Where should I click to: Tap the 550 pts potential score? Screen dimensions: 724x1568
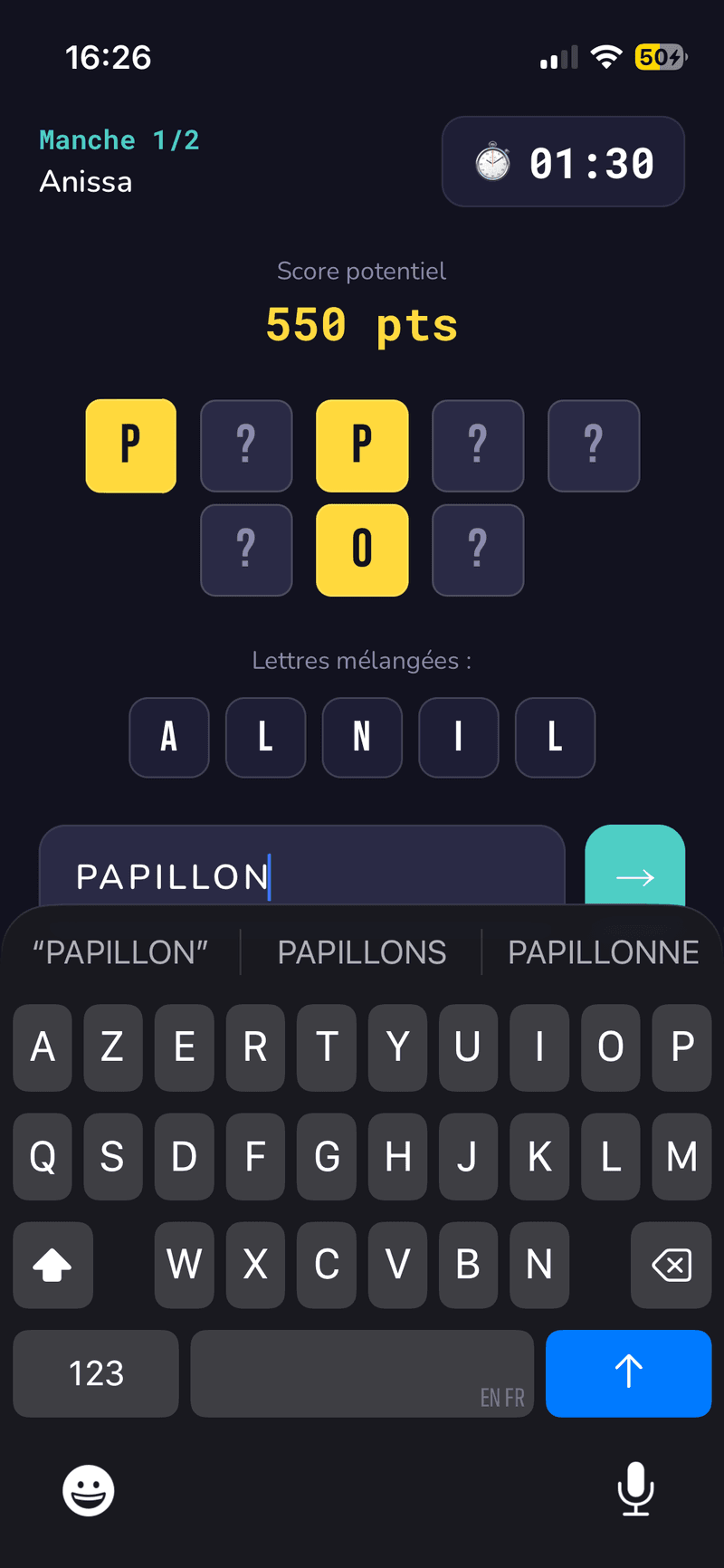tap(361, 324)
